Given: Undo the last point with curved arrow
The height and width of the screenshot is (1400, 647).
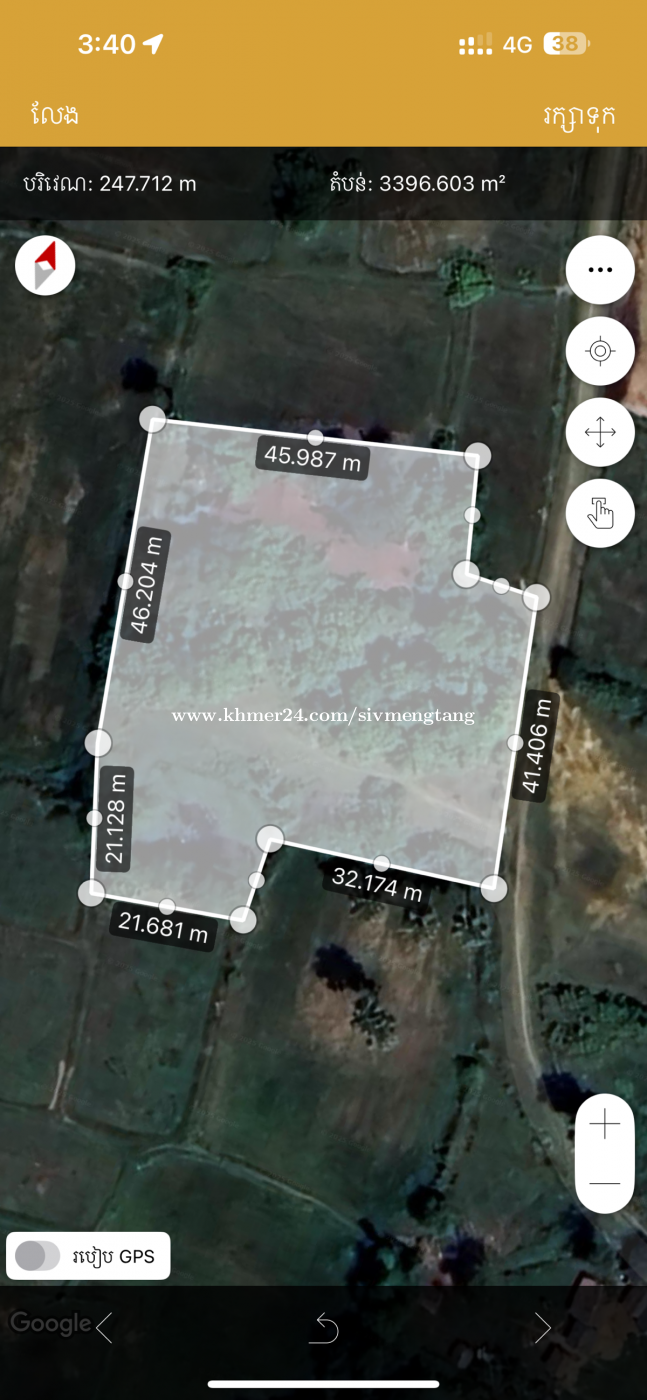Looking at the screenshot, I should [x=324, y=1328].
